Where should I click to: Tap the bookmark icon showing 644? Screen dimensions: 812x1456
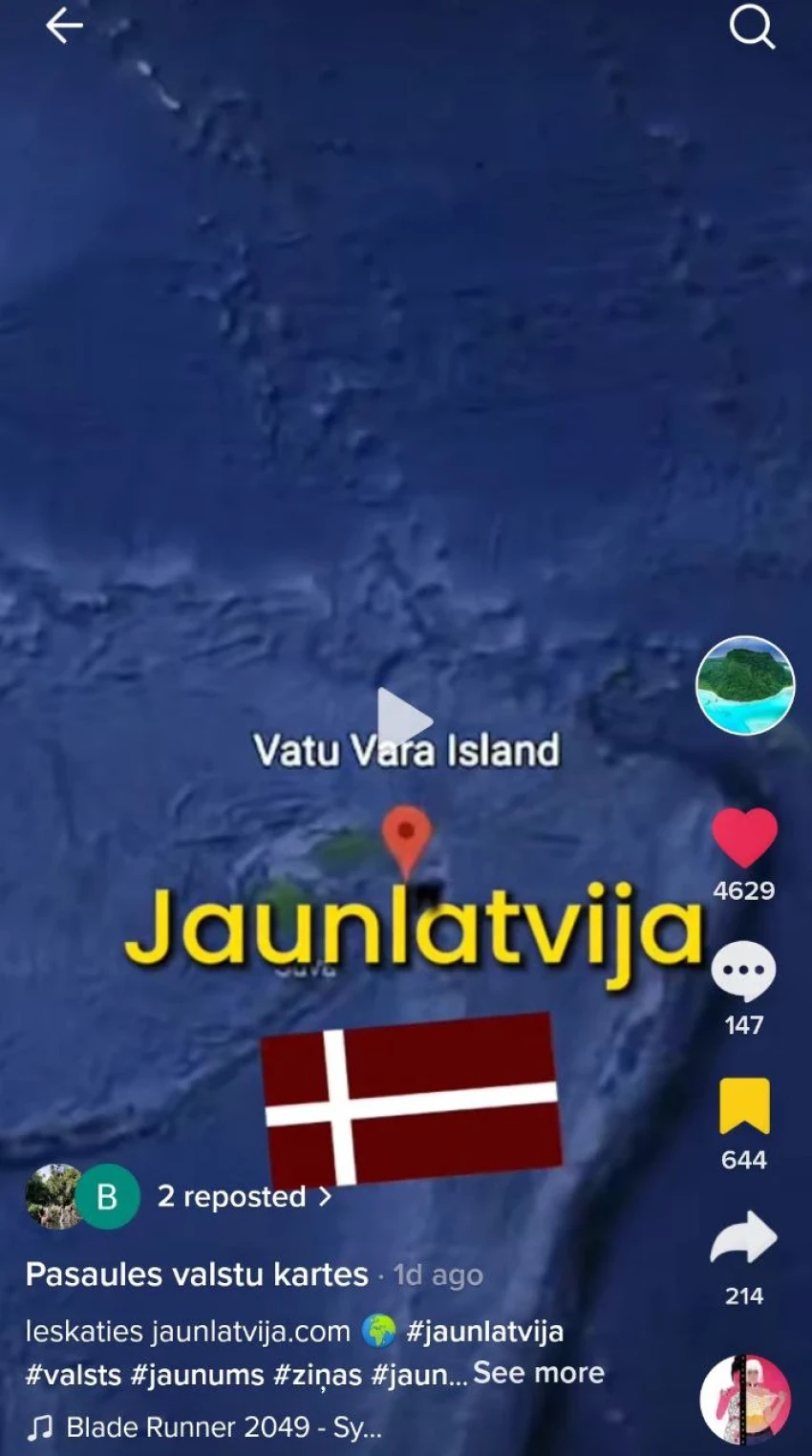coord(744,1105)
